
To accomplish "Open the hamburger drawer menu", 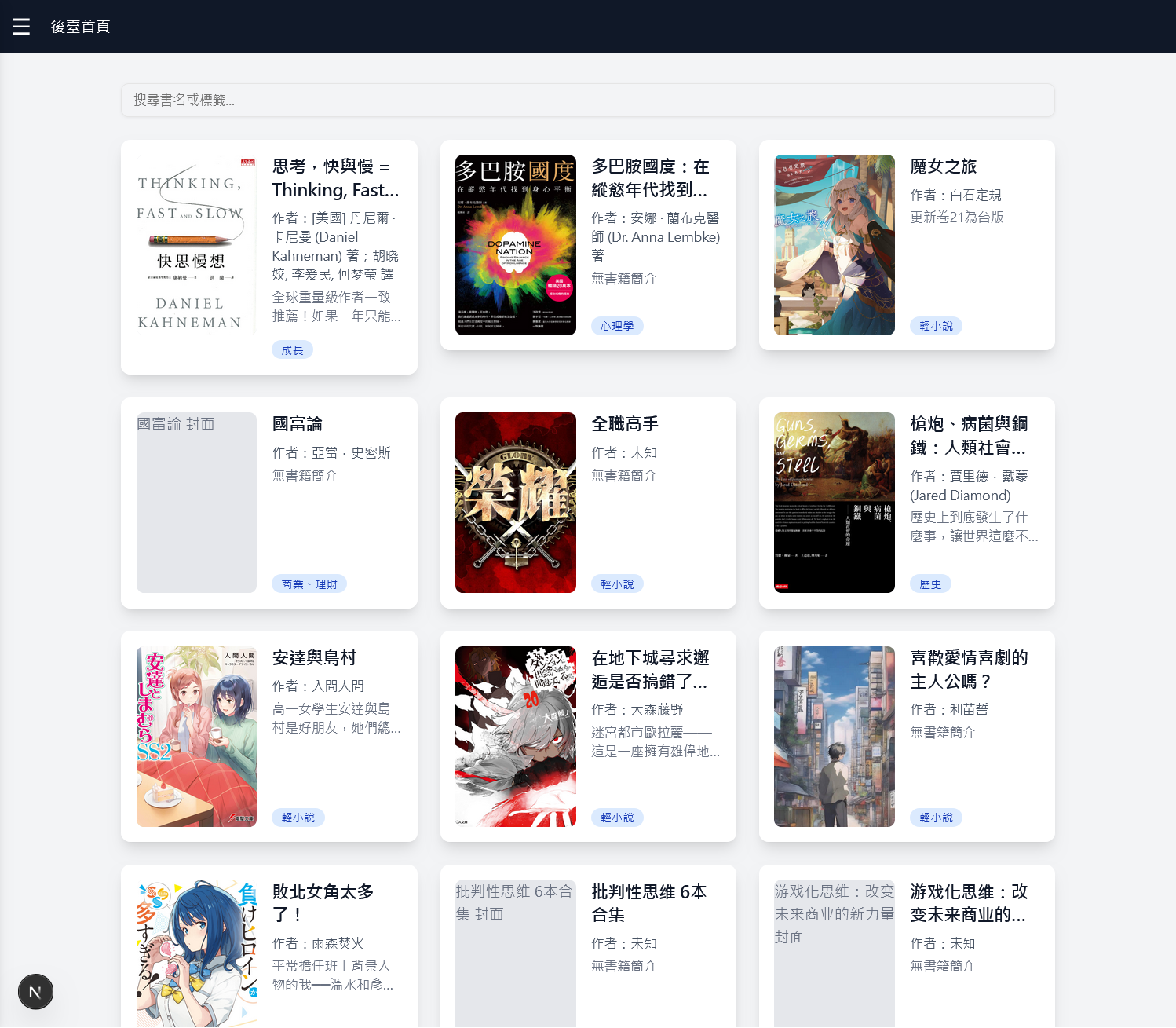I will pos(21,27).
